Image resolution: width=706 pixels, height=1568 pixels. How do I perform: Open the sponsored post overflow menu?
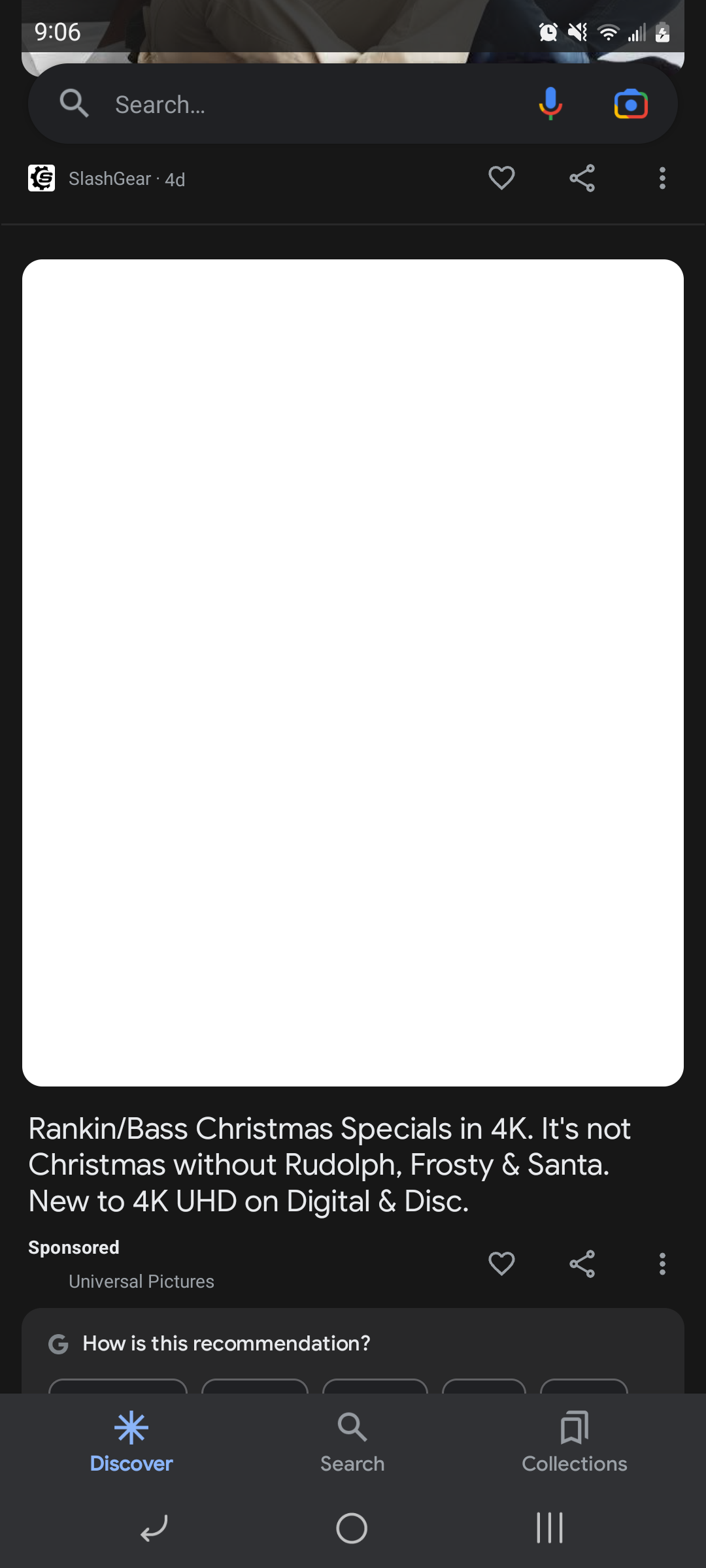coord(662,1264)
